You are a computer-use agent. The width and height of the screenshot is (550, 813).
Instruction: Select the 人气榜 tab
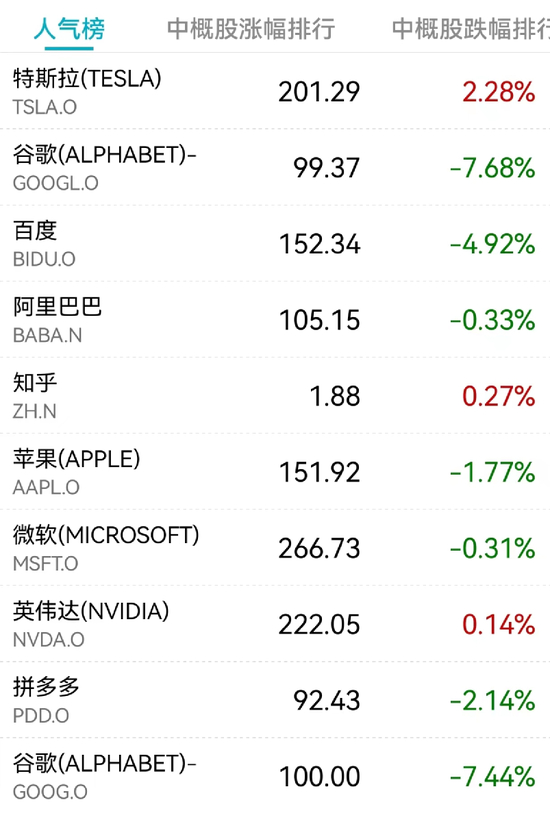69,29
